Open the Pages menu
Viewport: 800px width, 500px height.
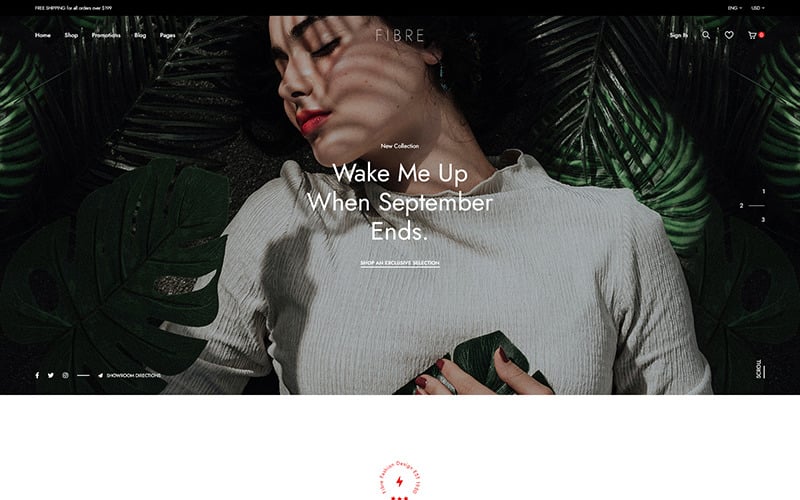point(167,35)
